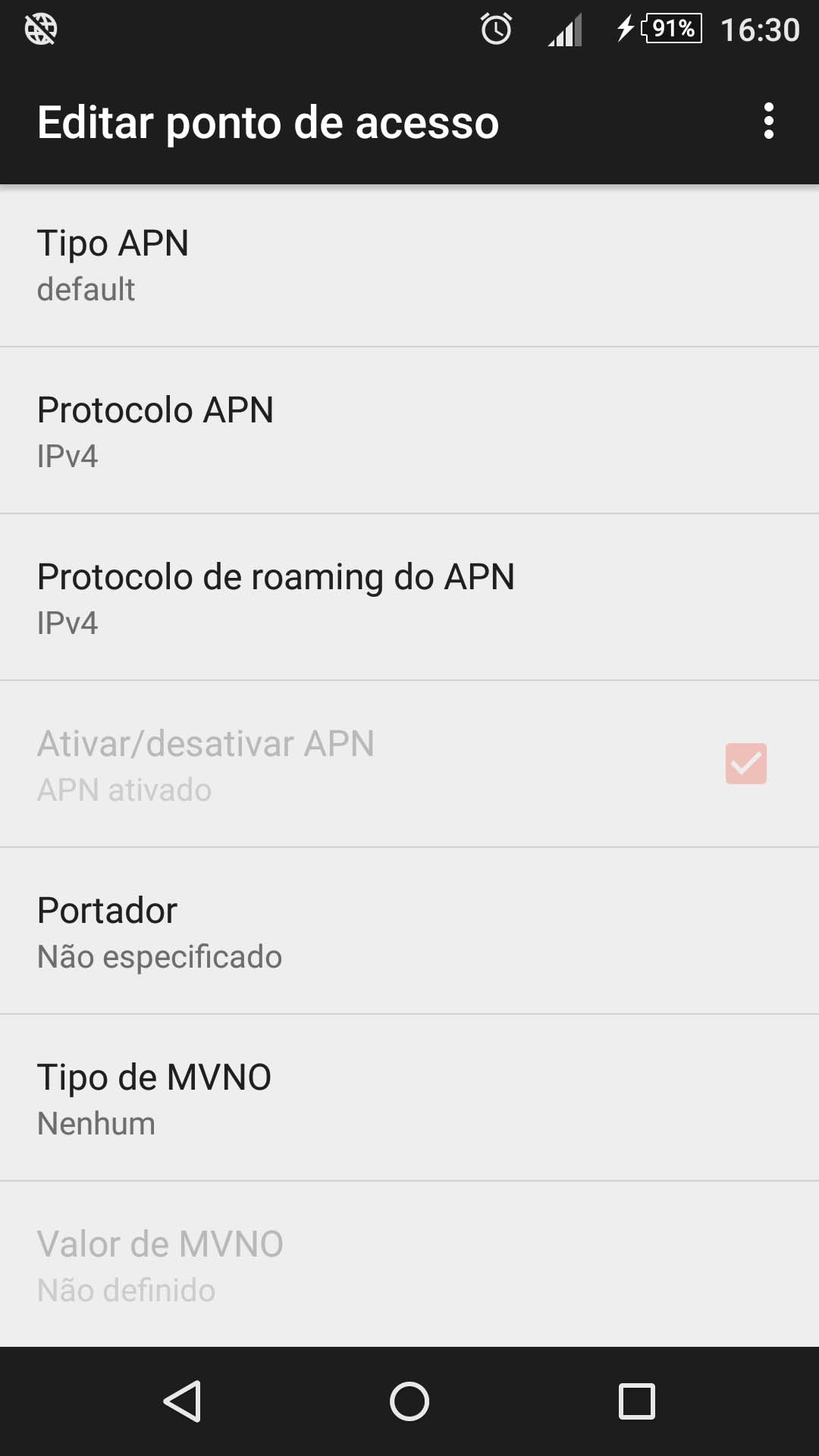The image size is (819, 1456).
Task: Open the Portador setting
Action: pos(409,932)
